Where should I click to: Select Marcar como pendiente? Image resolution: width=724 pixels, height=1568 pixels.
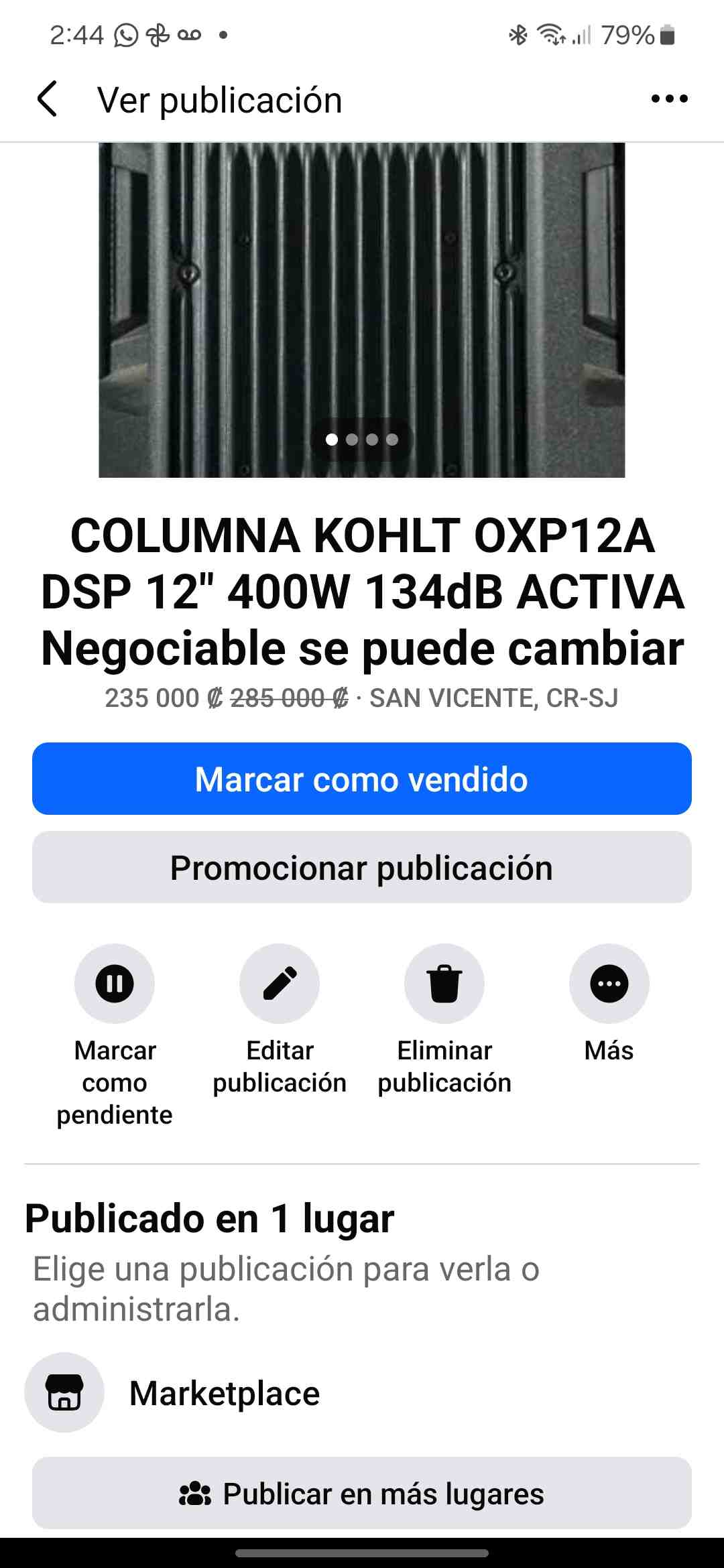tap(115, 984)
